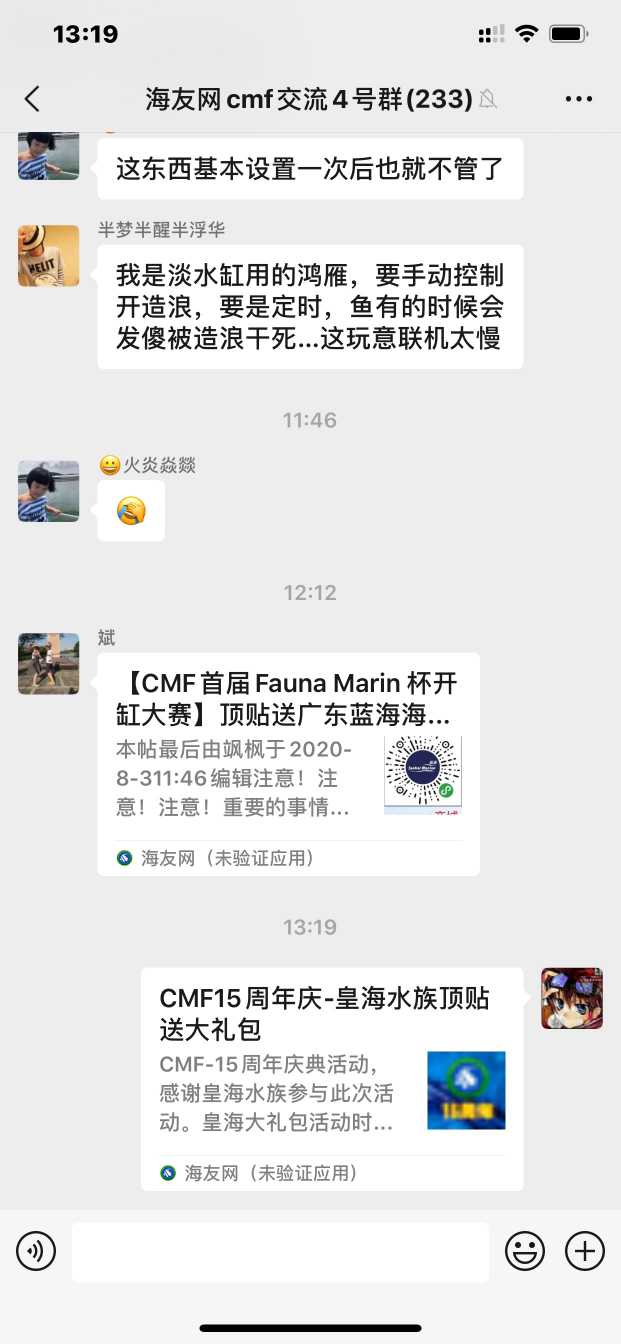Open the CMF15周年庆-皇海水族 shared card

pos(332,1078)
